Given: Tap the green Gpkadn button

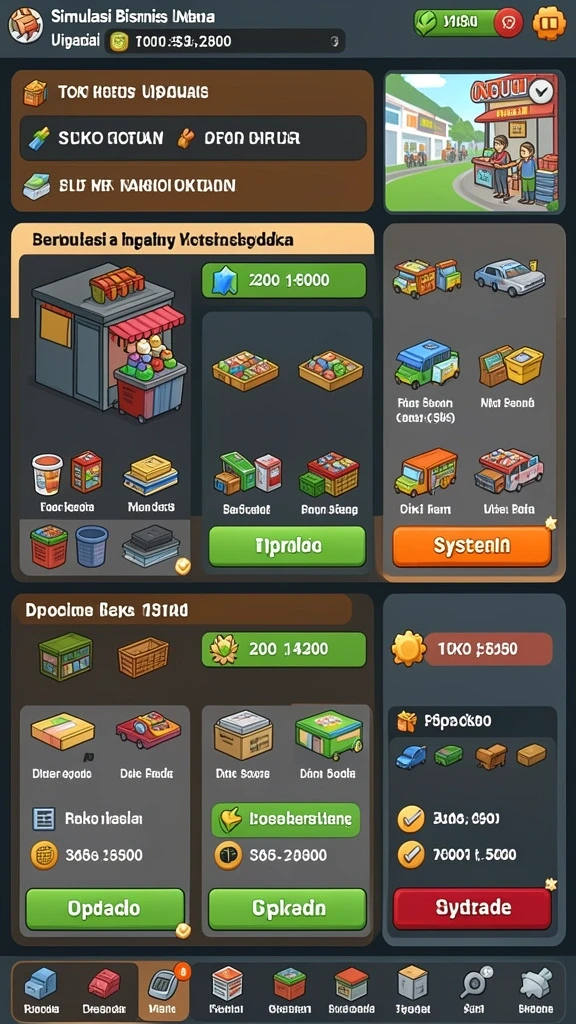Looking at the screenshot, I should [287, 908].
